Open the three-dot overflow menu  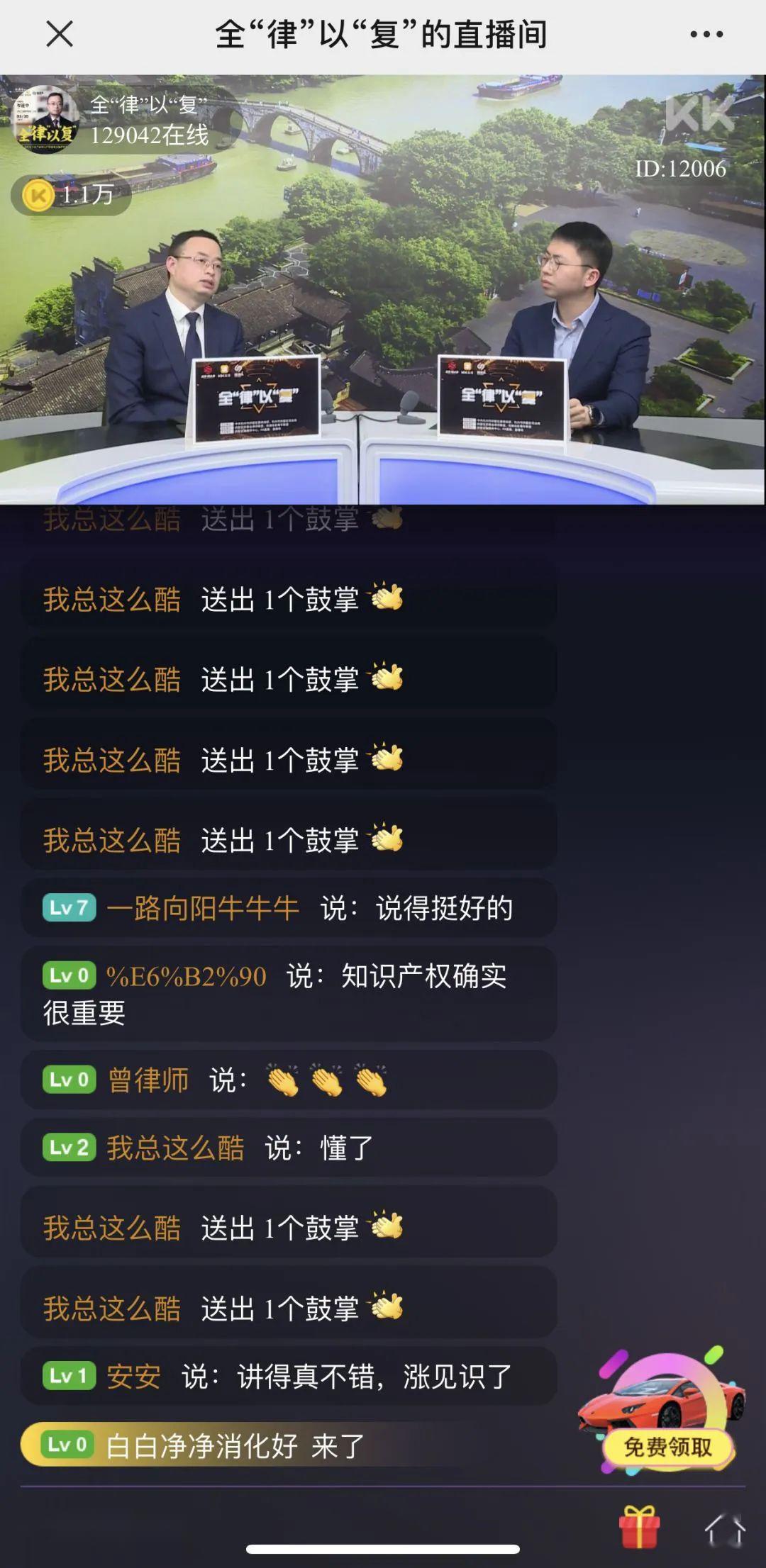pos(706,34)
